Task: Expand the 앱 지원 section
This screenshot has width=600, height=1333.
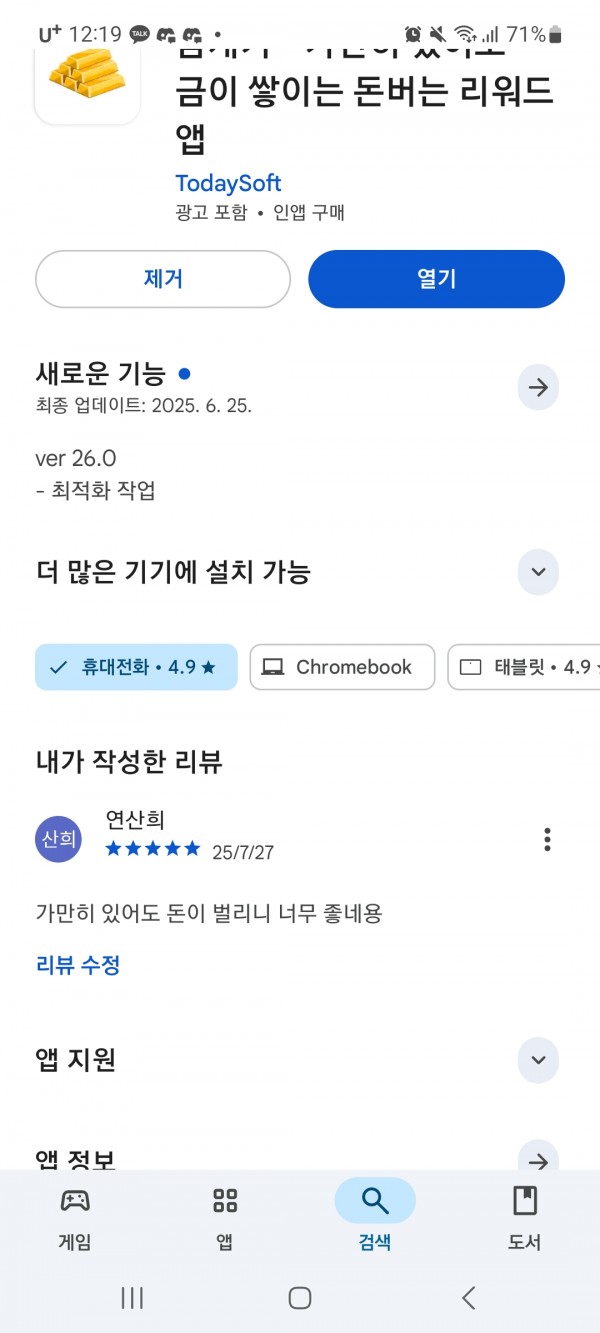Action: [538, 1060]
